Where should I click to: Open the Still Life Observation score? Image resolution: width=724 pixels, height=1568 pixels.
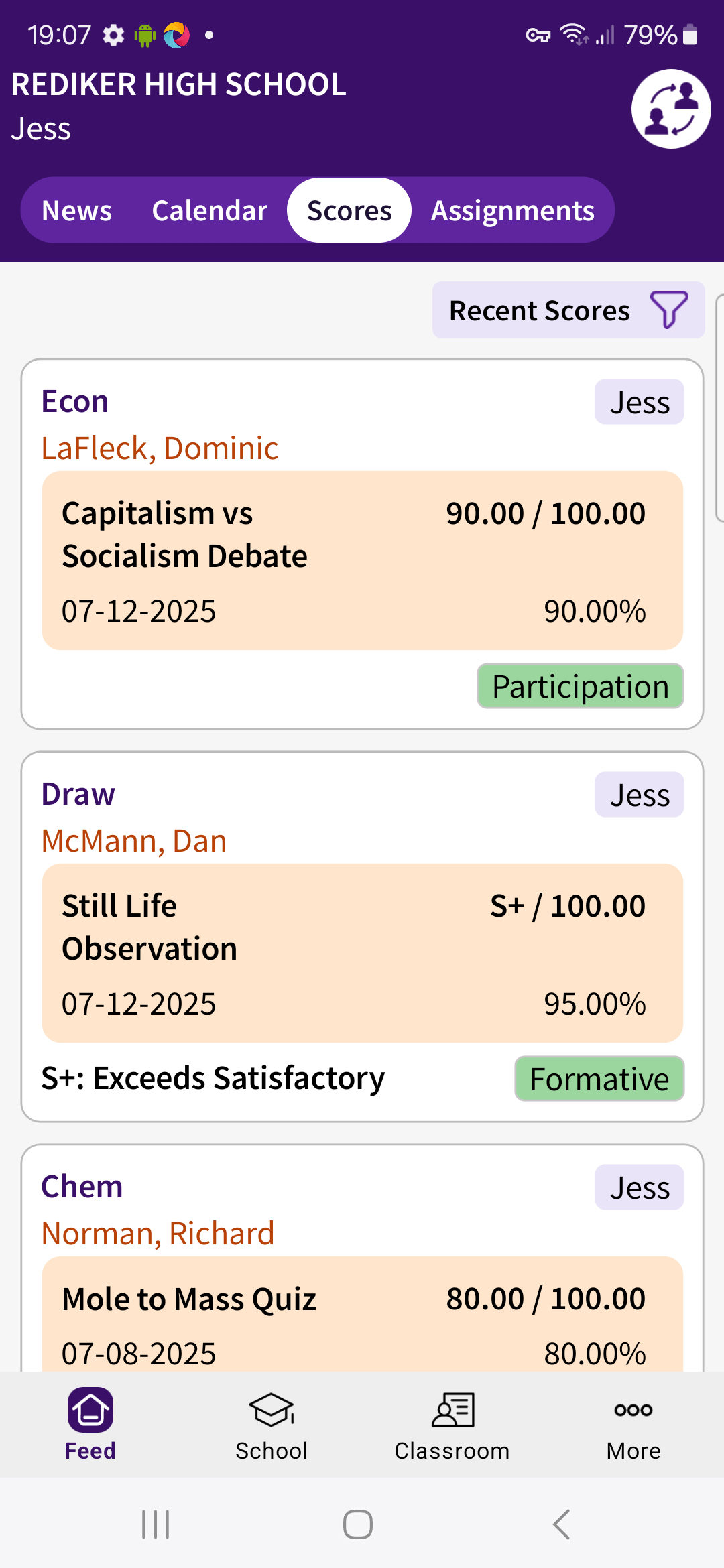pos(362,952)
